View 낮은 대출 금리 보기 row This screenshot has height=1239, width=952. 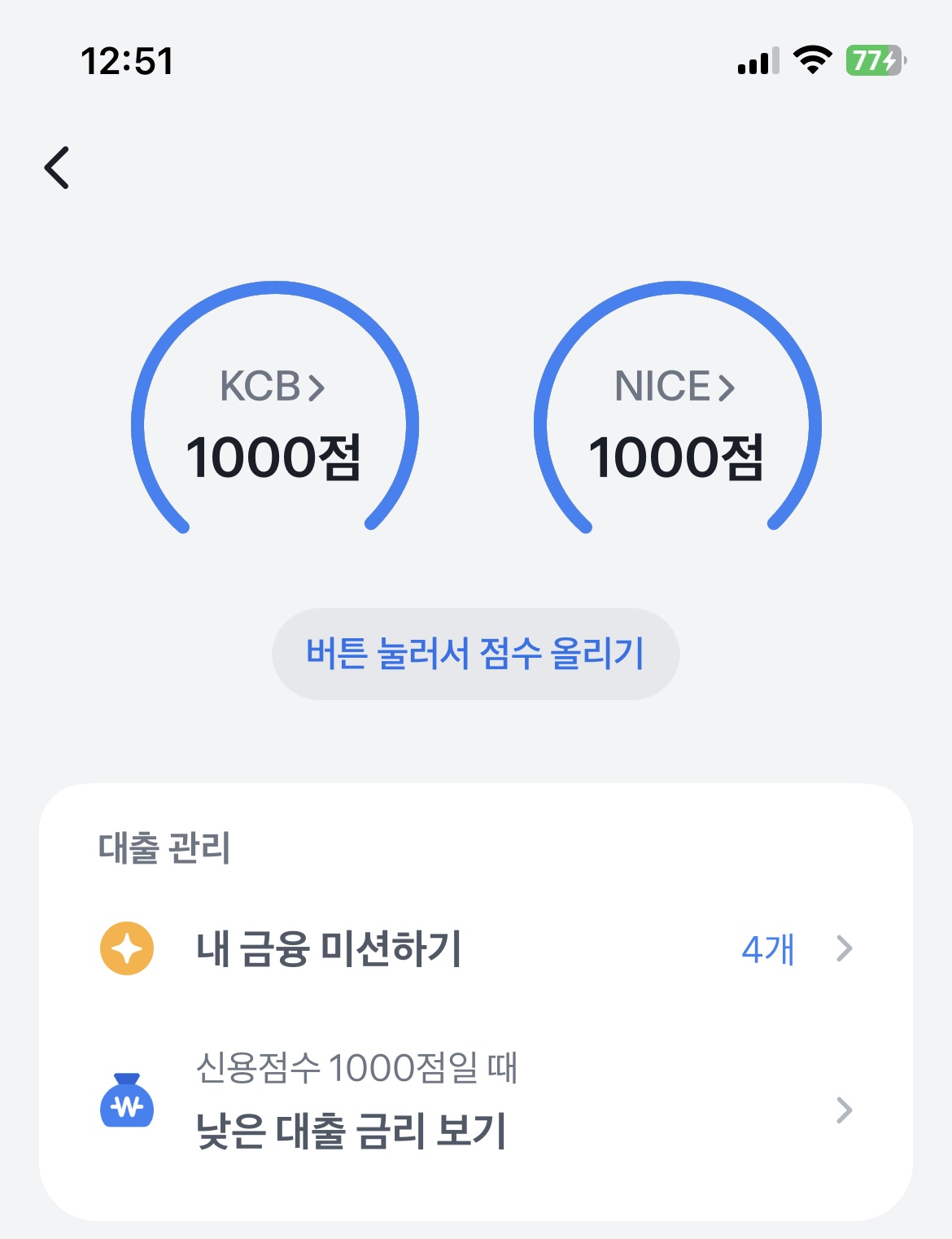pyautogui.click(x=475, y=1109)
